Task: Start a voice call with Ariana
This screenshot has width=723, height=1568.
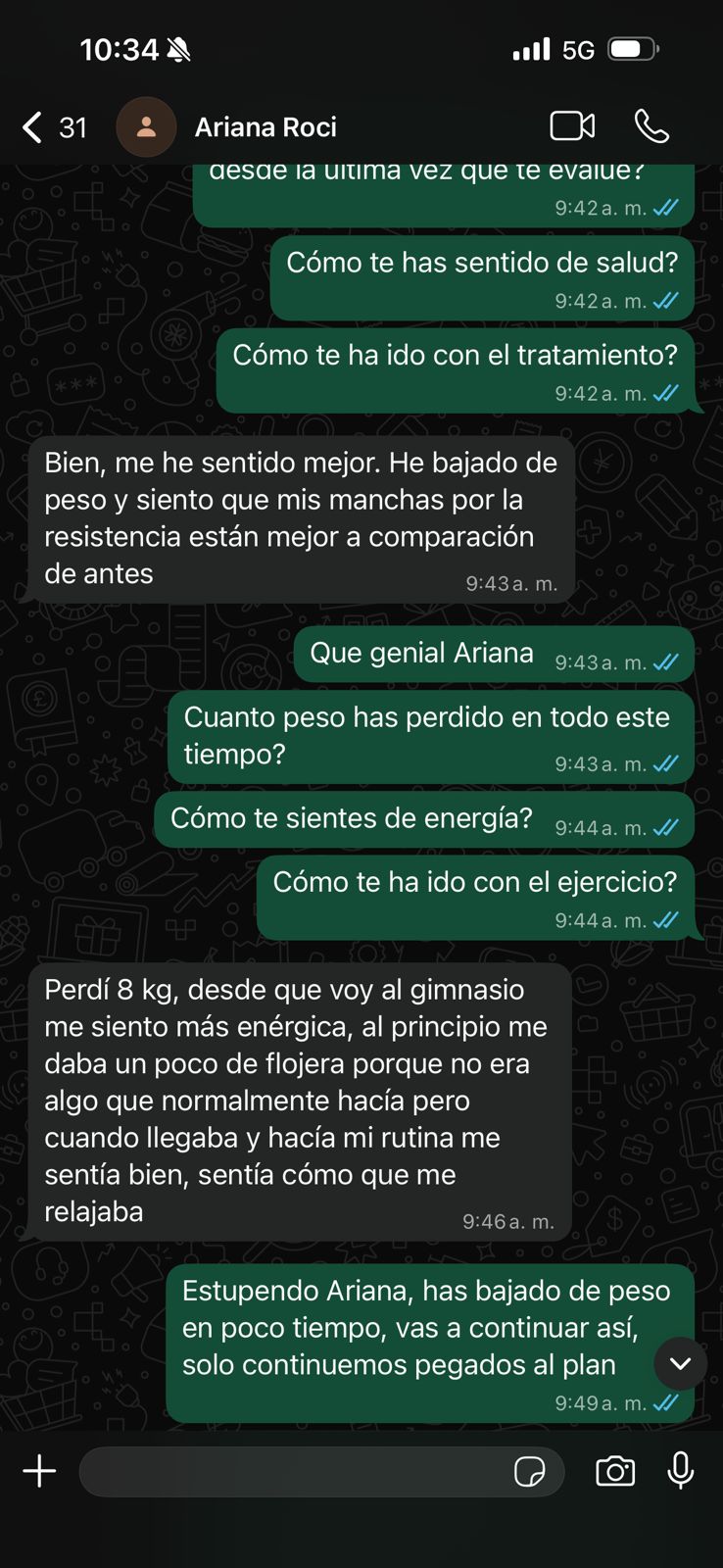Action: click(651, 126)
